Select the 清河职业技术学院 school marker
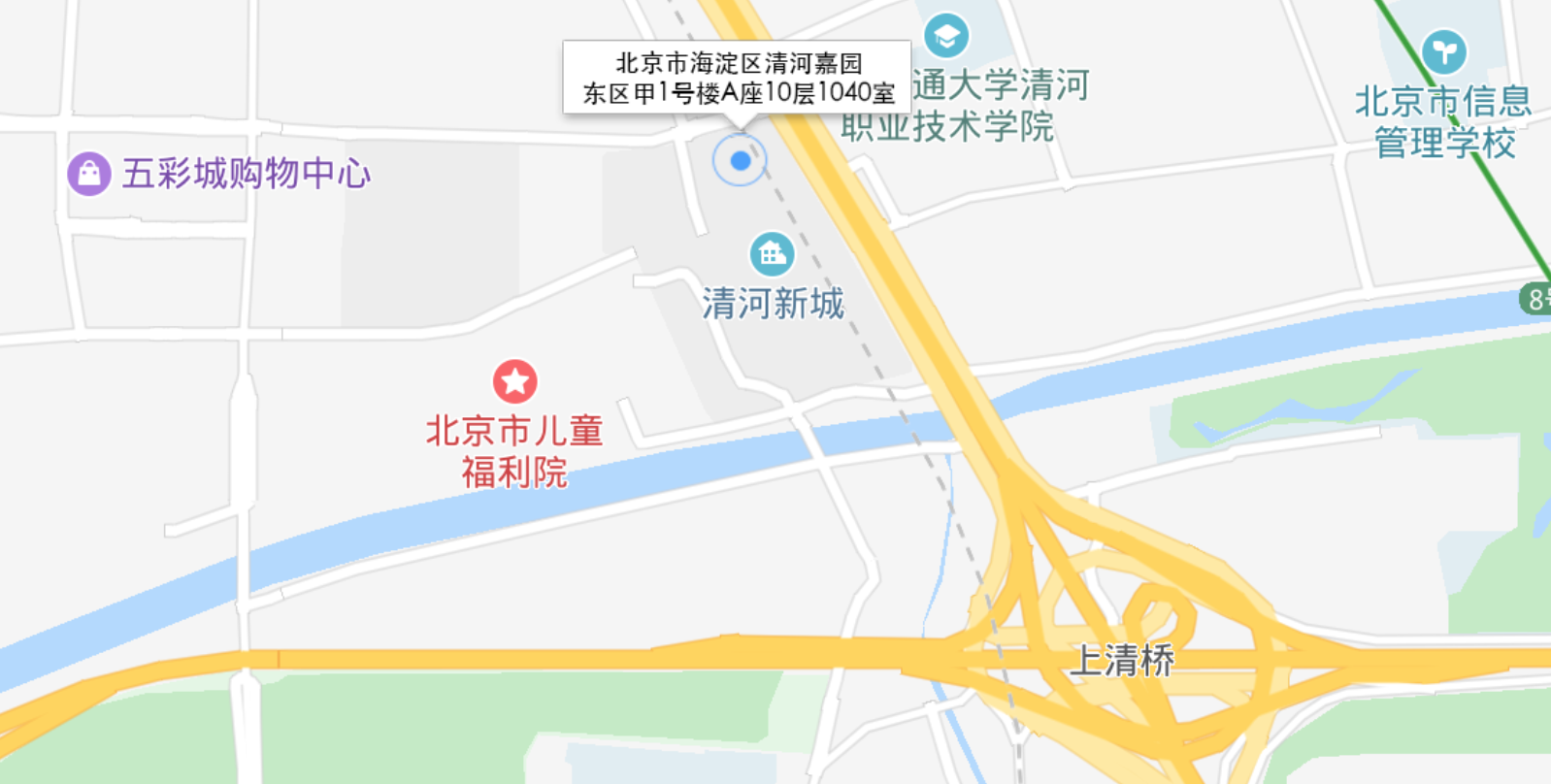1551x784 pixels. 946,37
